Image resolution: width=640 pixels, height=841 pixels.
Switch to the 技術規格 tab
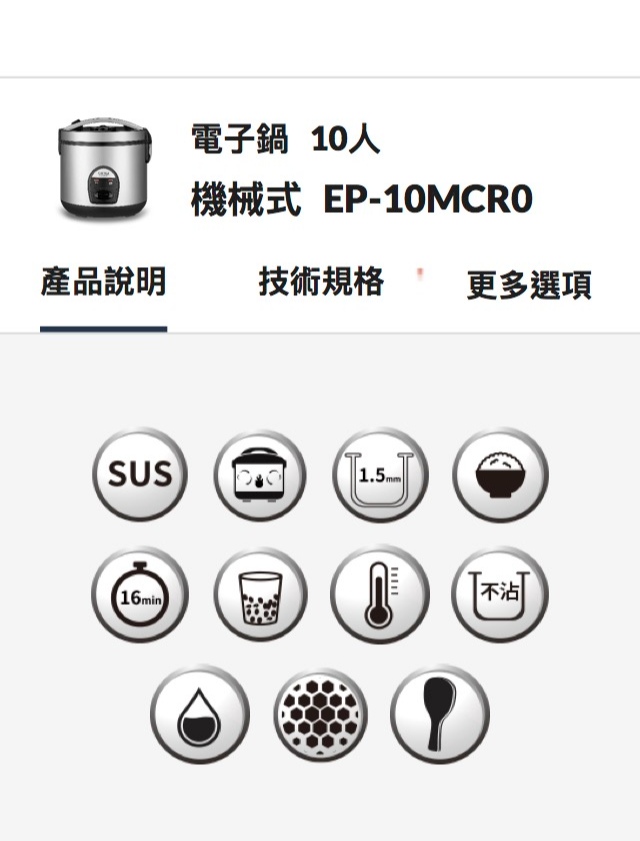pos(321,283)
